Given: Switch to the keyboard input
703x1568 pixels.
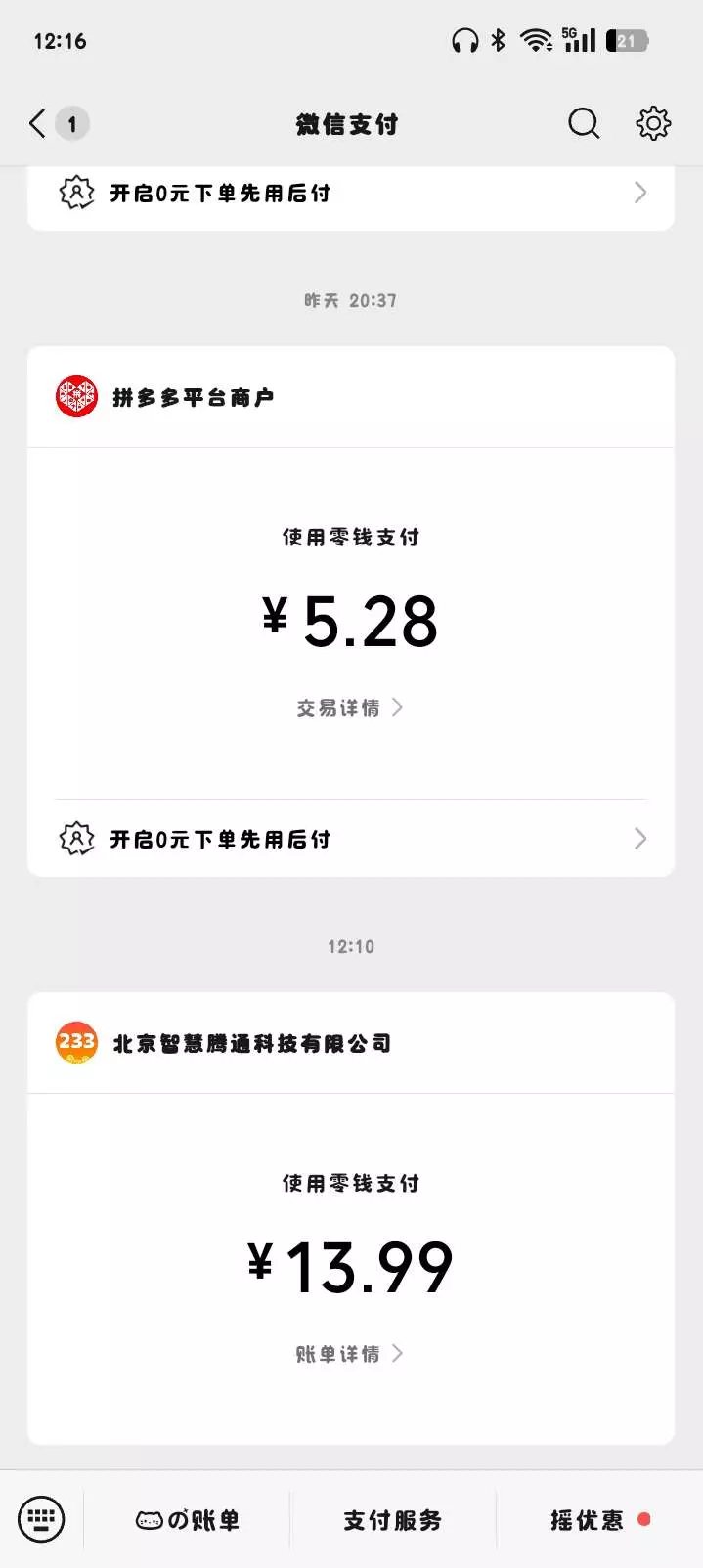Looking at the screenshot, I should click(x=41, y=1519).
